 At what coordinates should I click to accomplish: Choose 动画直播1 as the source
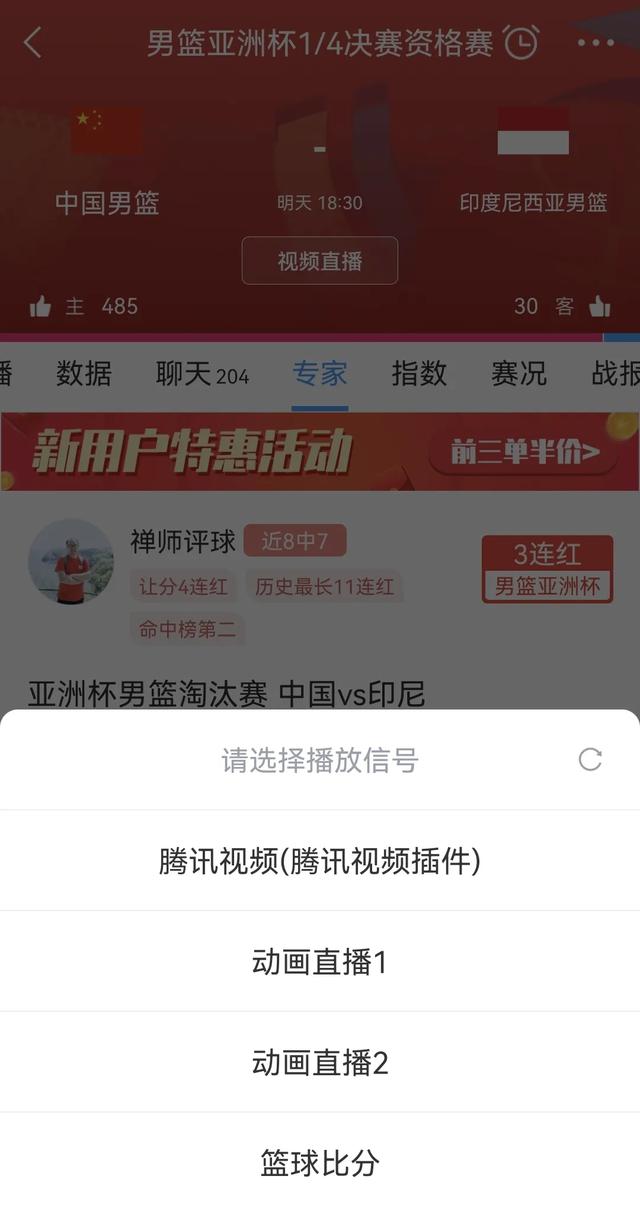point(320,962)
